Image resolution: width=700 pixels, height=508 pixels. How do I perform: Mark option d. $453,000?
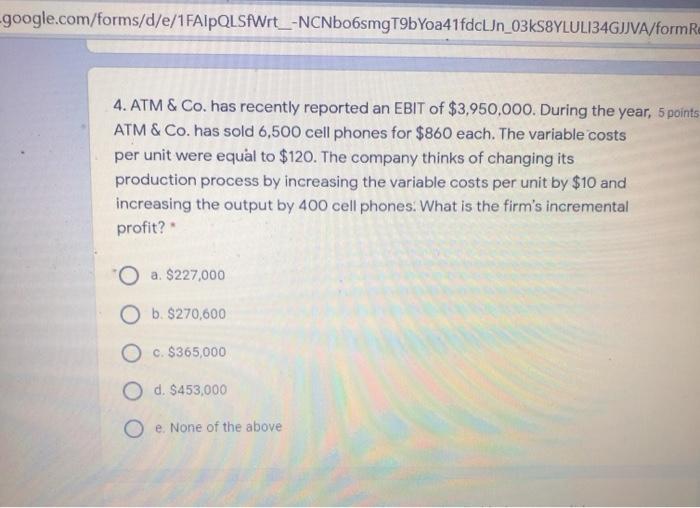[130, 390]
